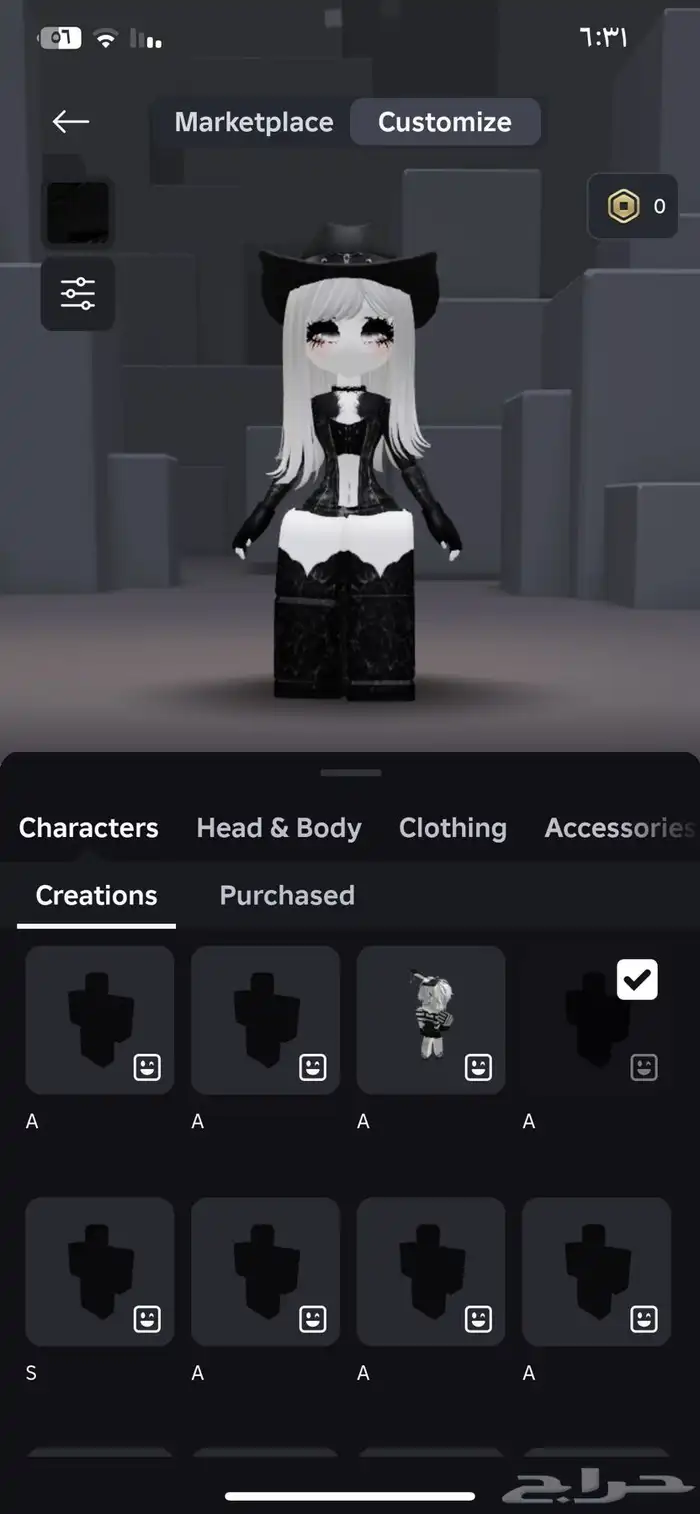
Task: Switch to the Accessories category
Action: pos(618,828)
